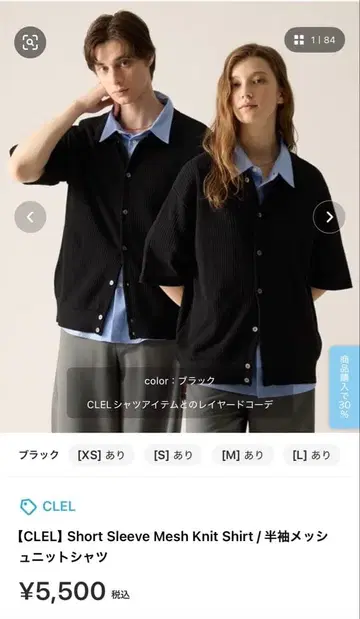Open the 1|84 image gallery grid
This screenshot has height=619, width=360.
point(315,40)
